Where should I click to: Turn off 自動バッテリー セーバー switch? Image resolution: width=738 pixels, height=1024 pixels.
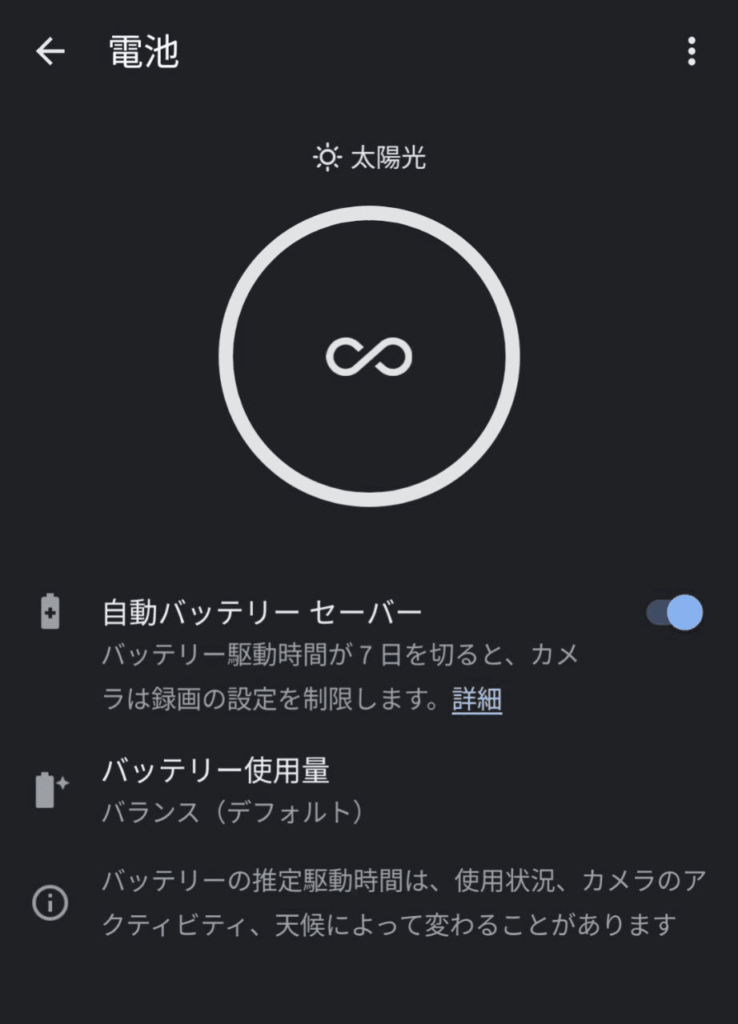(675, 612)
